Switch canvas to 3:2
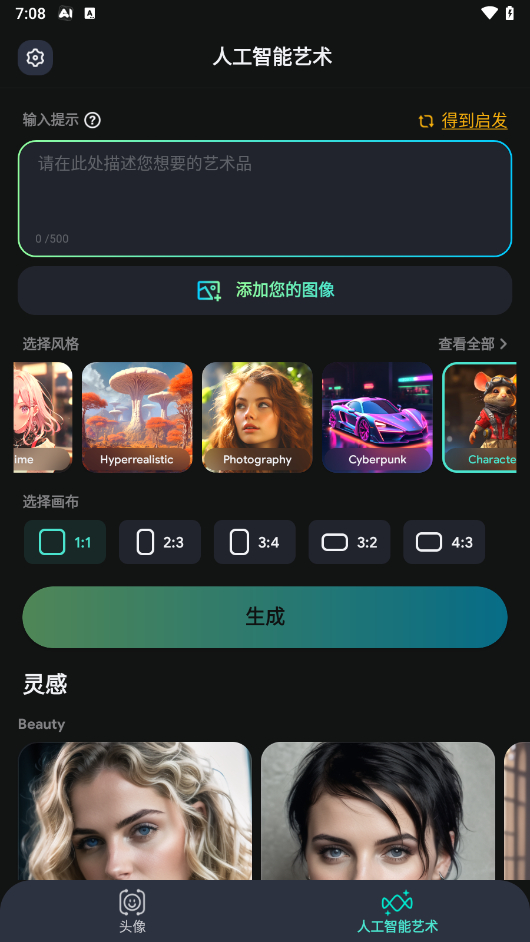This screenshot has width=530, height=942. click(x=350, y=542)
